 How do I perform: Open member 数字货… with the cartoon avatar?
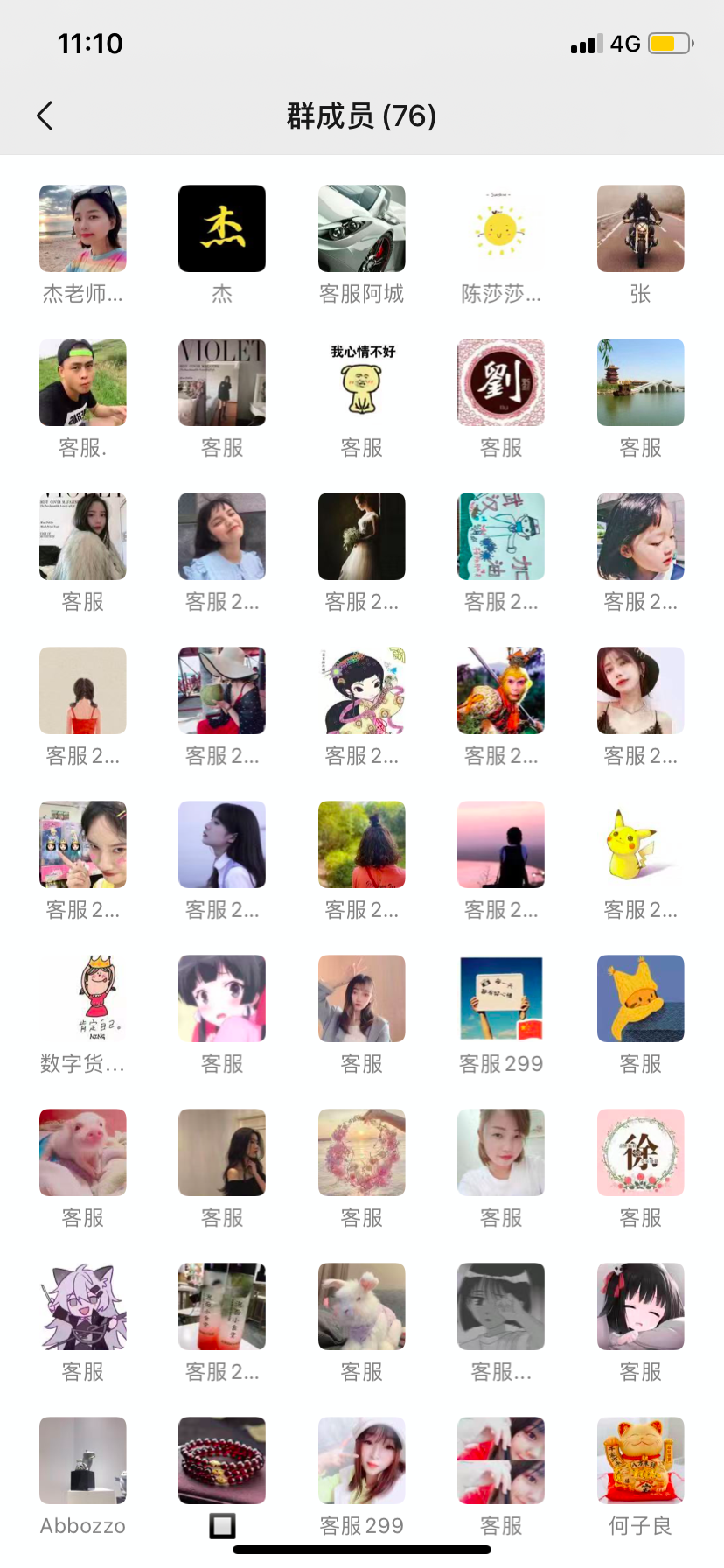pos(83,998)
